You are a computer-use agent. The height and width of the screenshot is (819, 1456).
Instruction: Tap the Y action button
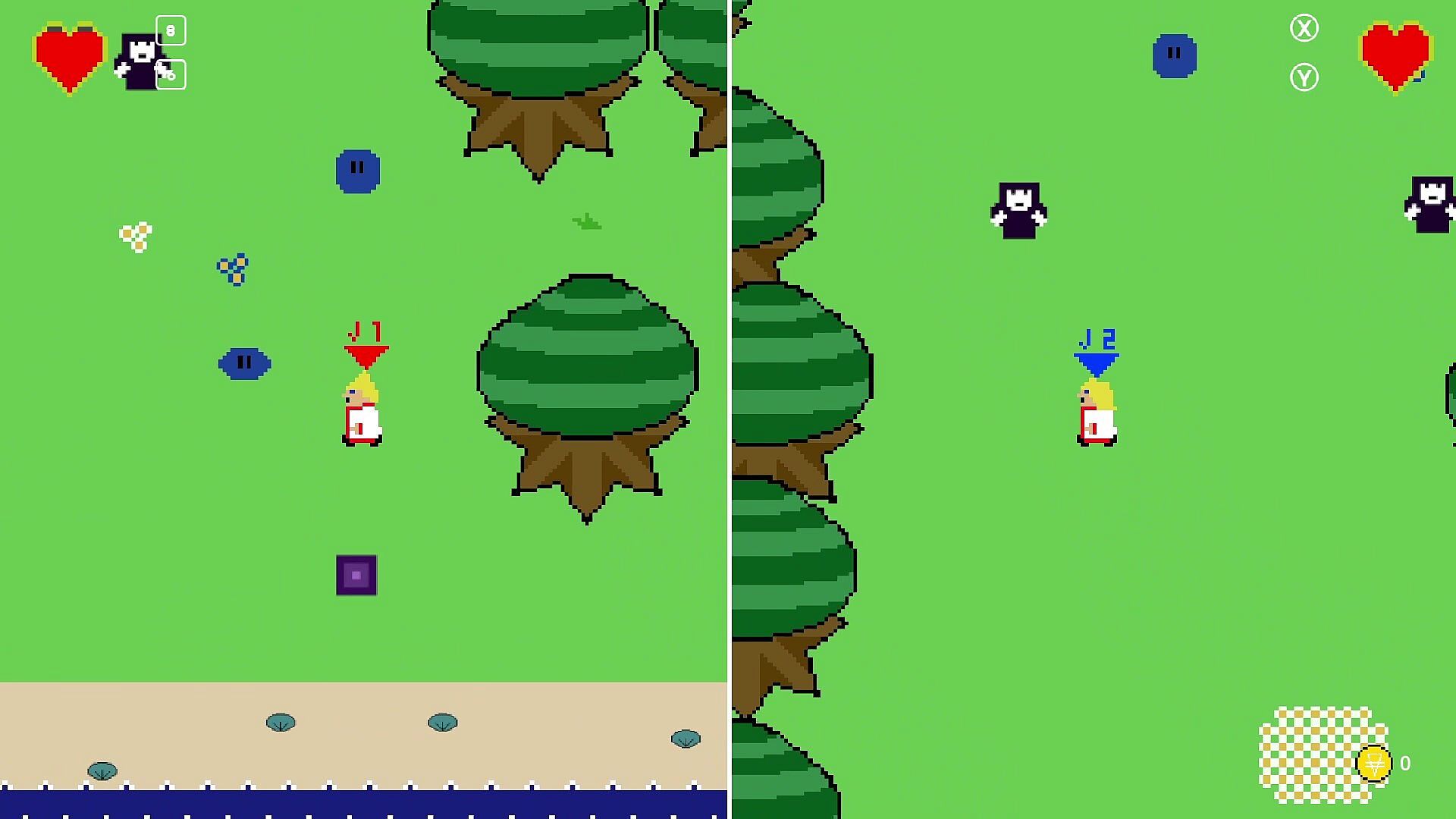coord(1304,77)
